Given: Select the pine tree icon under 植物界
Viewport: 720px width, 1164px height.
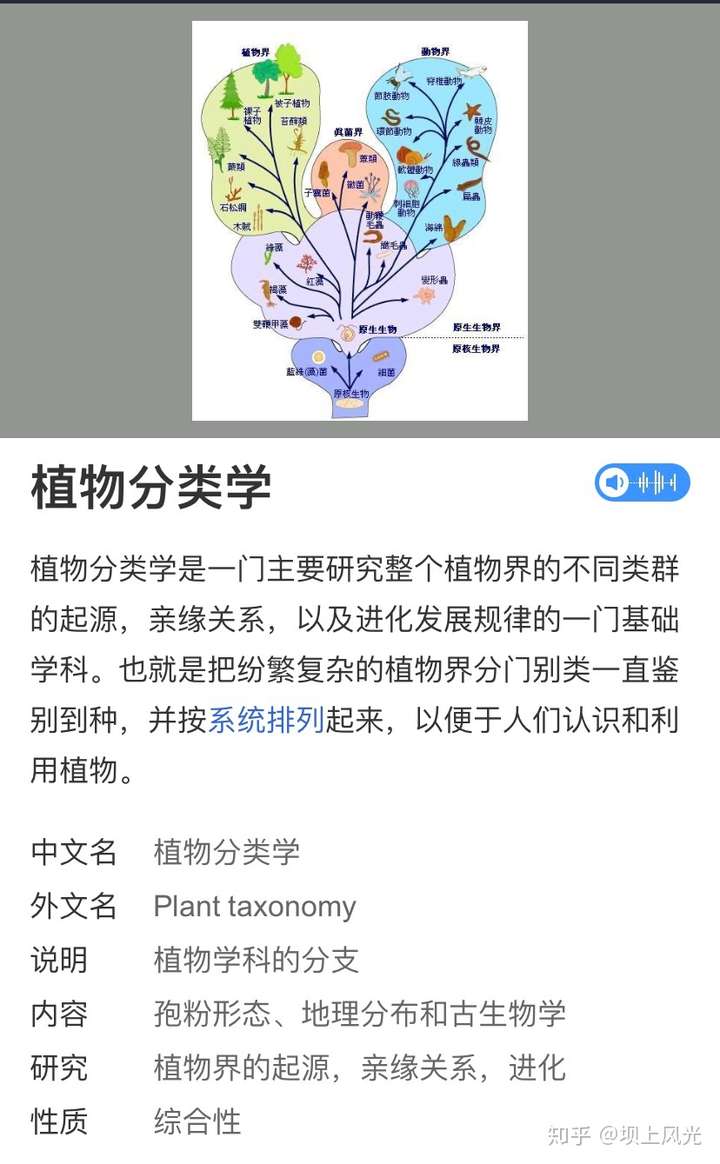Looking at the screenshot, I should pos(232,96).
